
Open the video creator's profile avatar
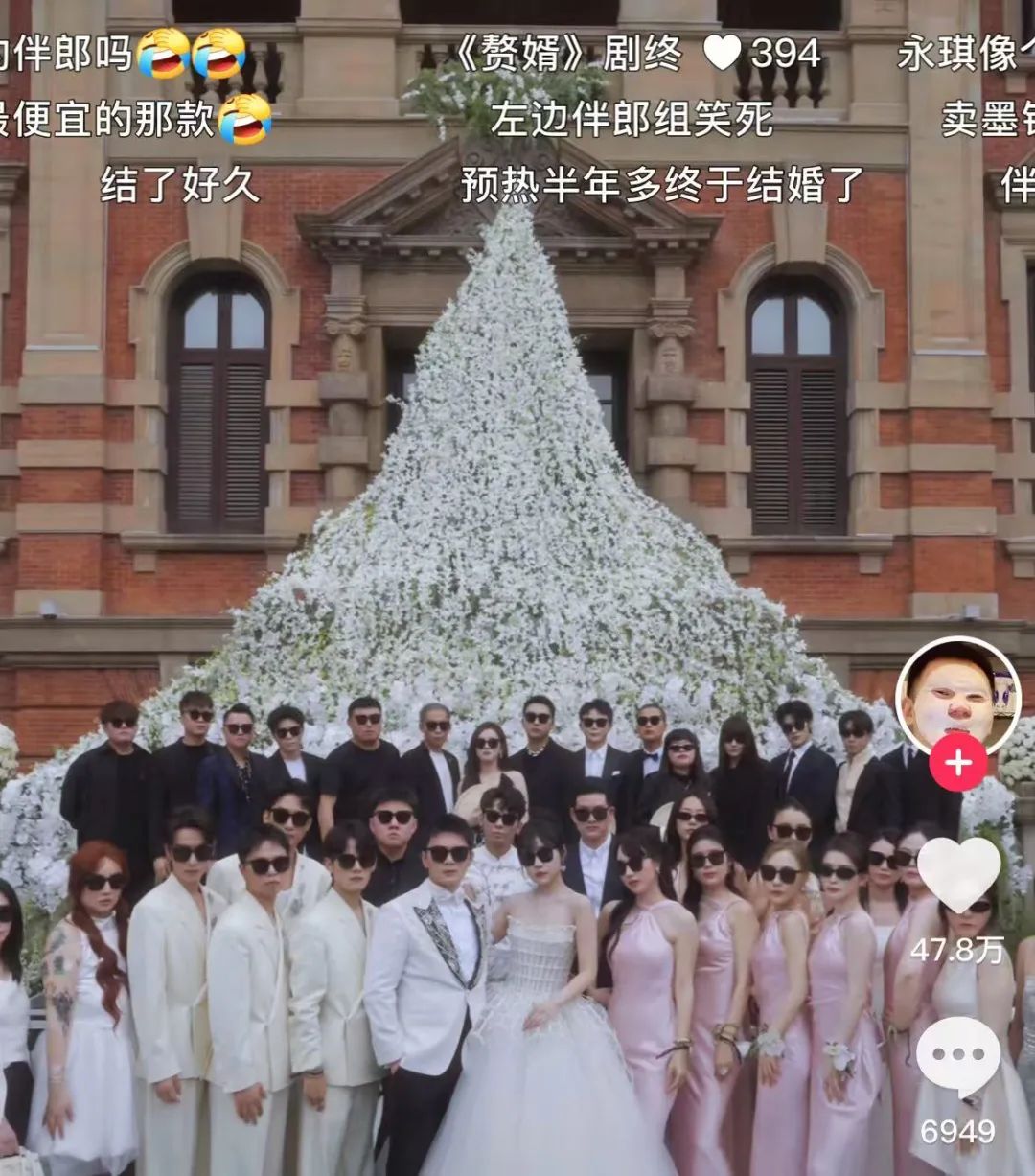click(956, 694)
